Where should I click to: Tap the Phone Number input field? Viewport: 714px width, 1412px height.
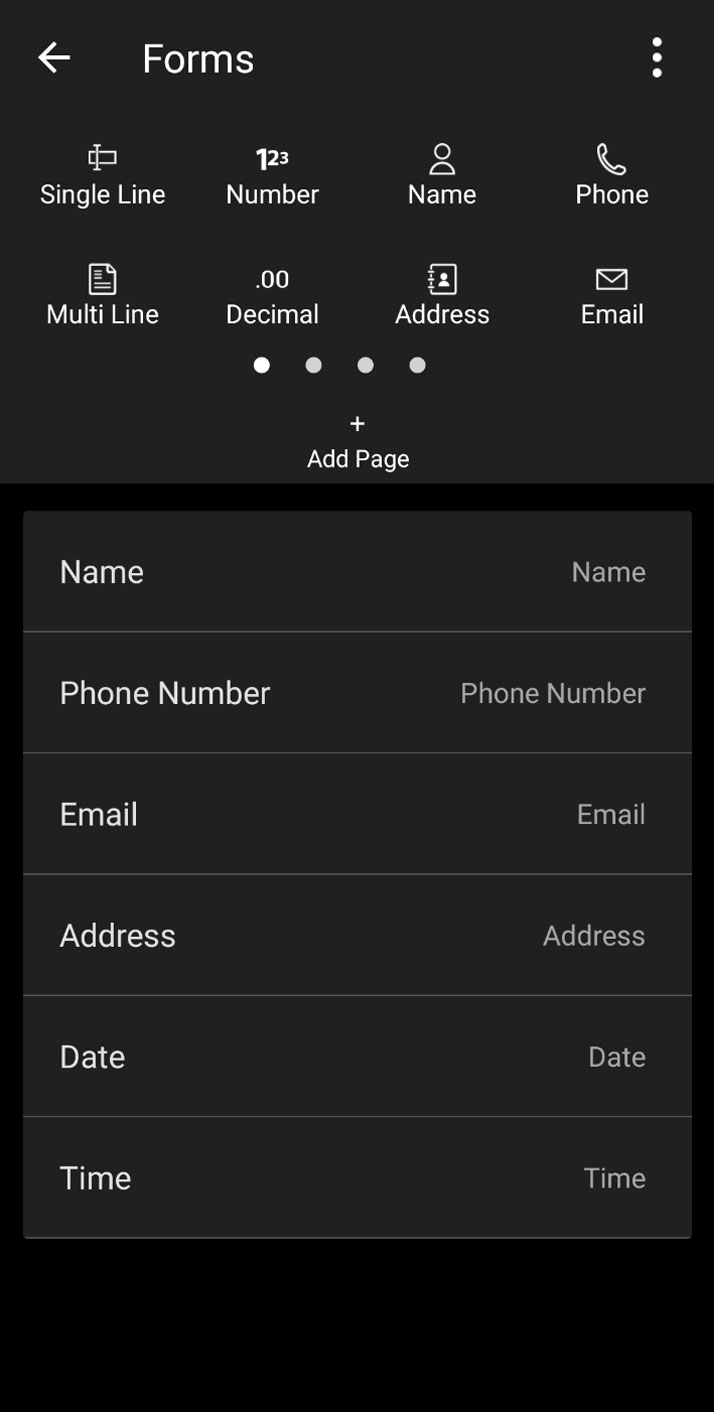[552, 693]
